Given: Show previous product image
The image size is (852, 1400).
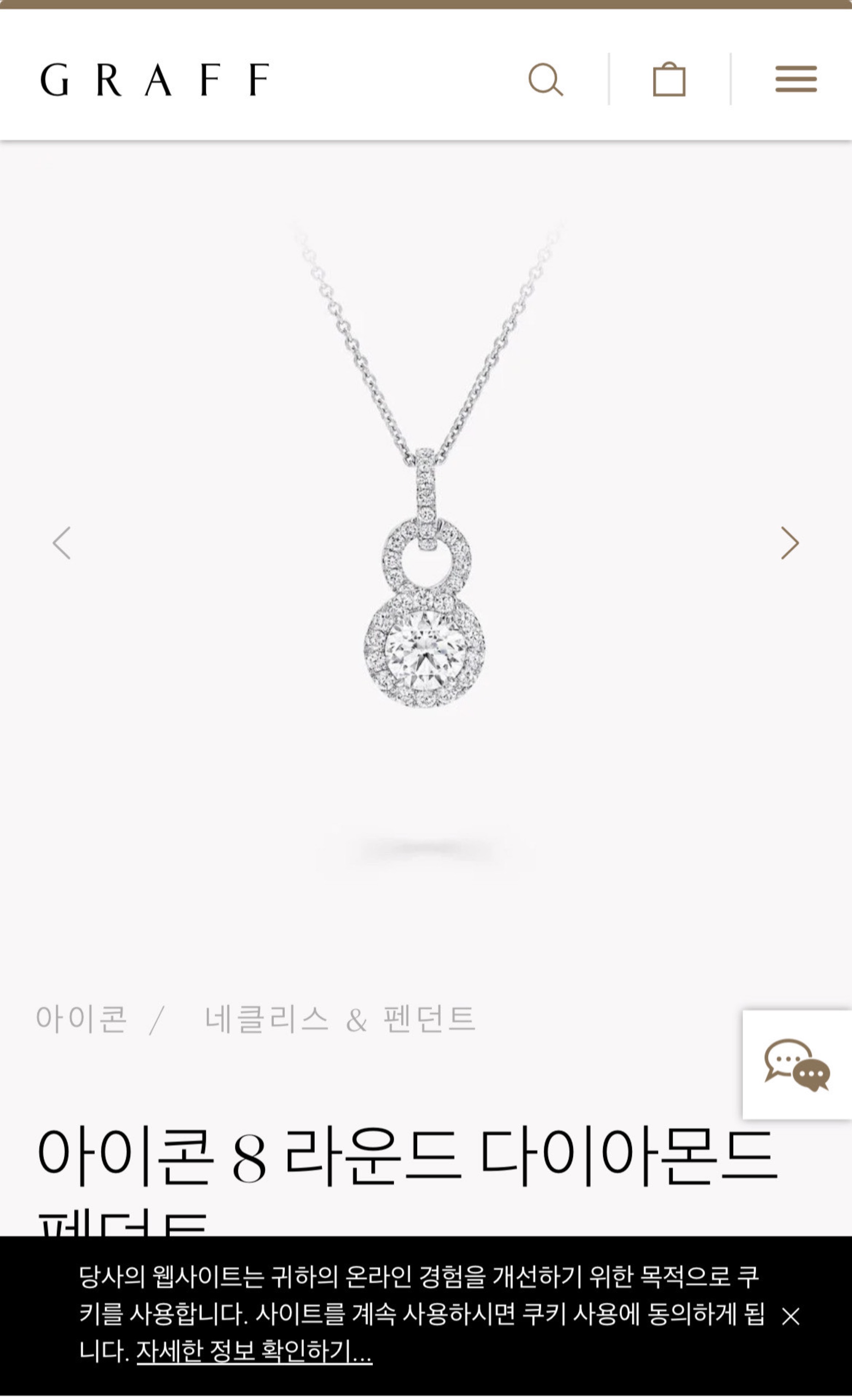Looking at the screenshot, I should pyautogui.click(x=62, y=543).
